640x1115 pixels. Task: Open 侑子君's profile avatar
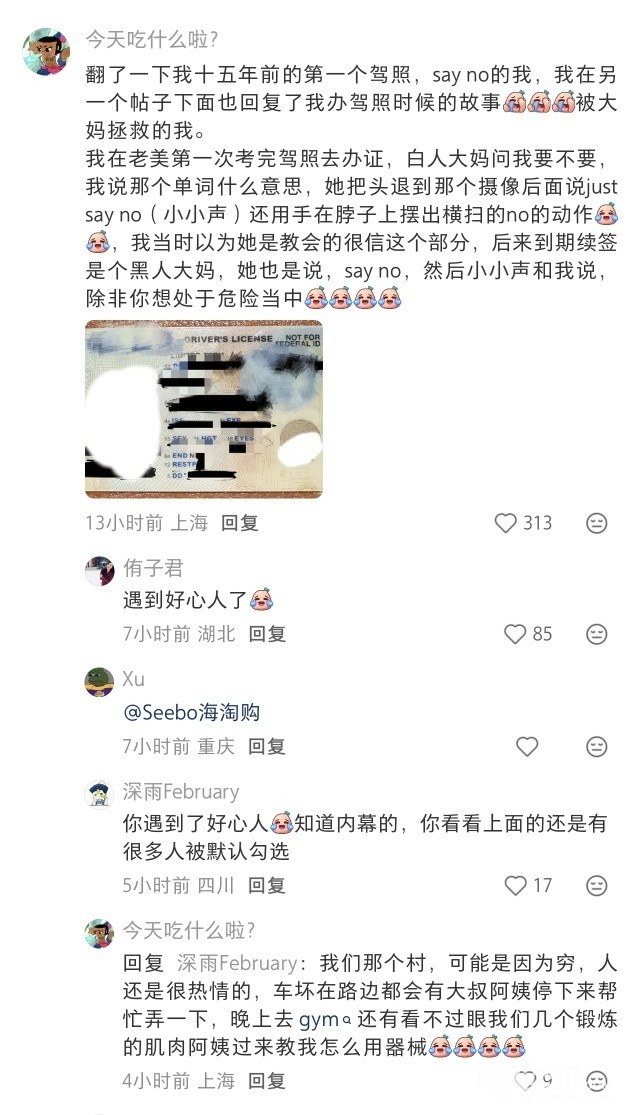tap(99, 571)
